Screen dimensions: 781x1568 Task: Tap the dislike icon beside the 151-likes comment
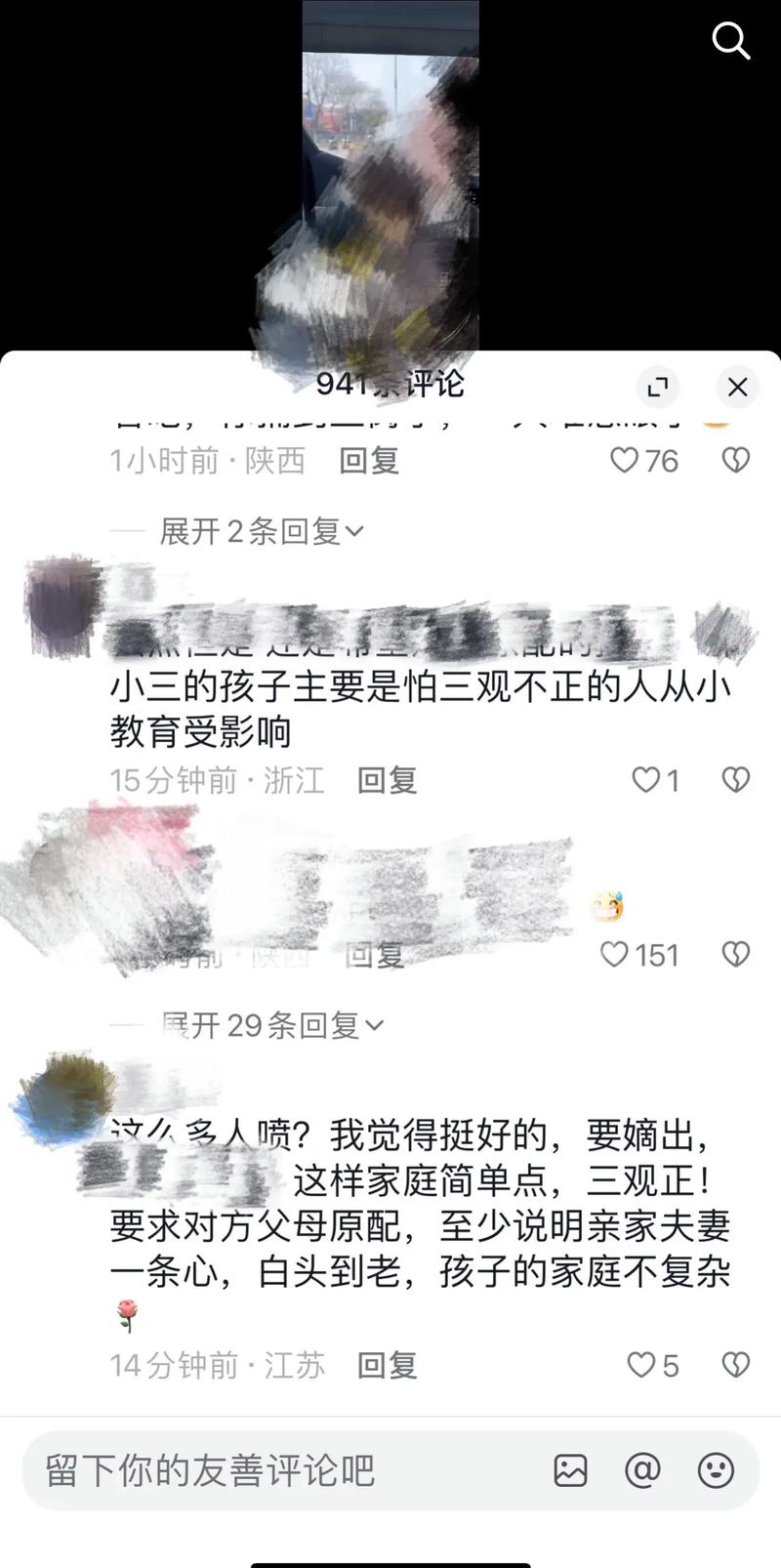click(x=735, y=955)
